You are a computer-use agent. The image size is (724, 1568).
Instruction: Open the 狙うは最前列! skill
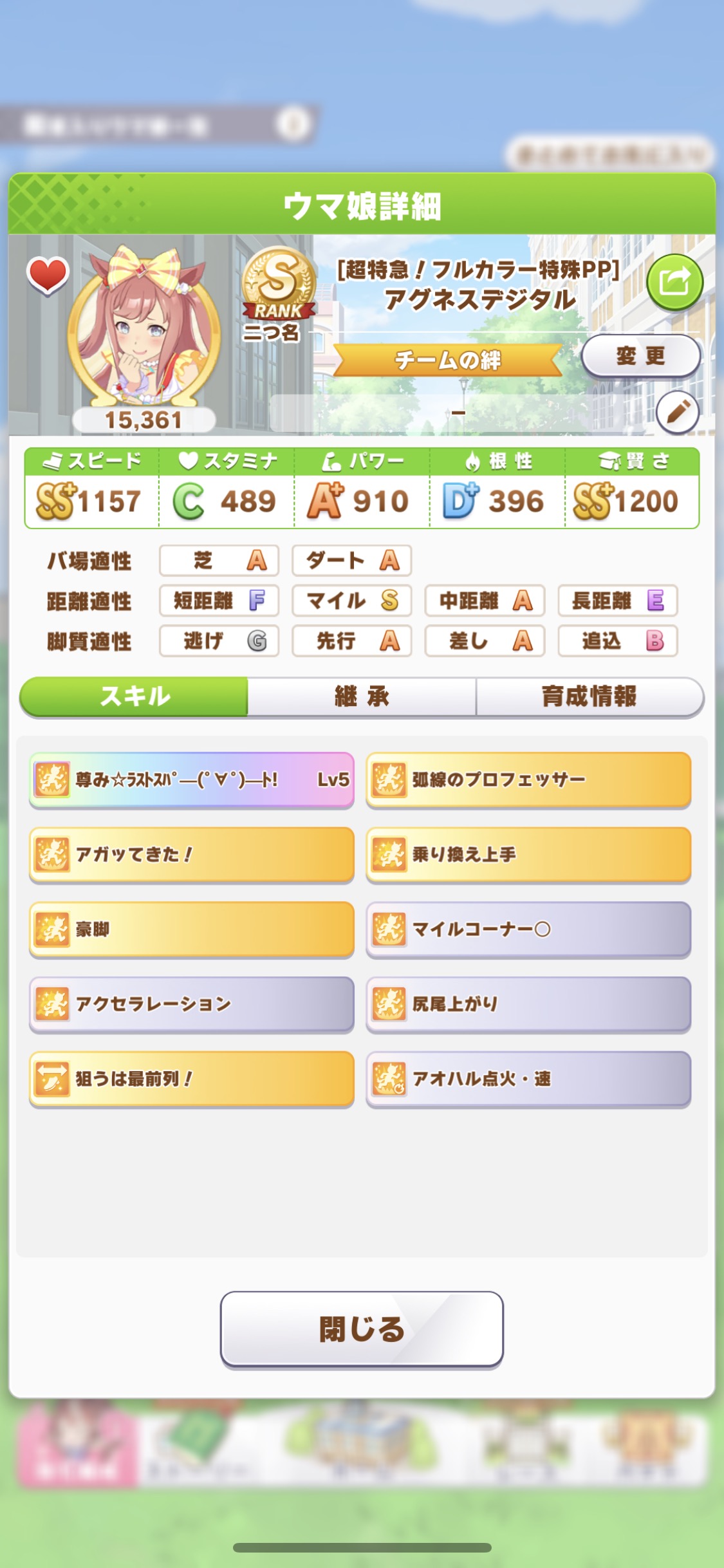click(x=192, y=1078)
